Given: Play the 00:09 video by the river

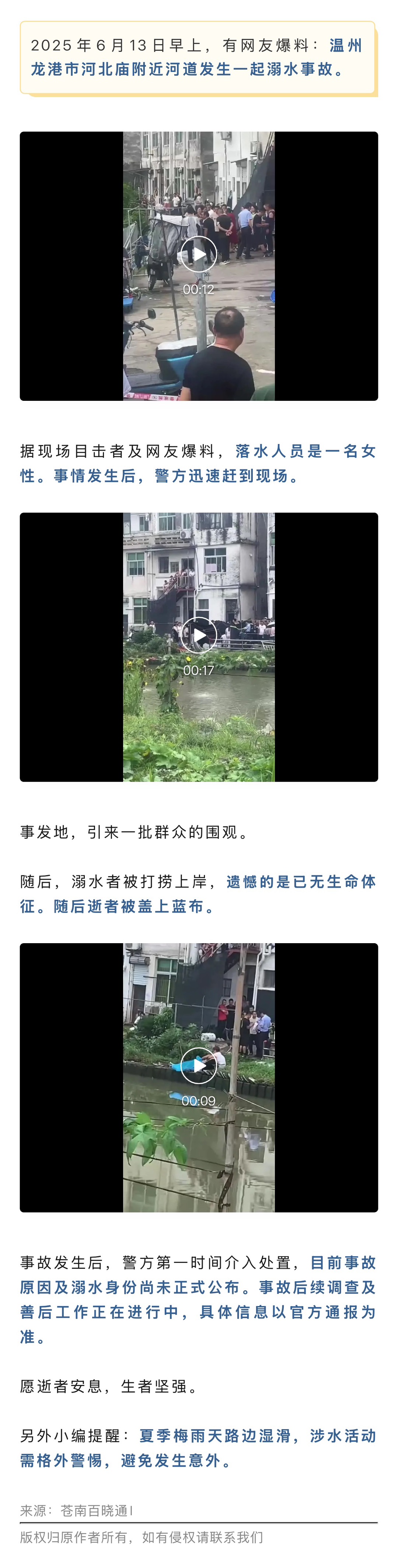Looking at the screenshot, I should (198, 1065).
